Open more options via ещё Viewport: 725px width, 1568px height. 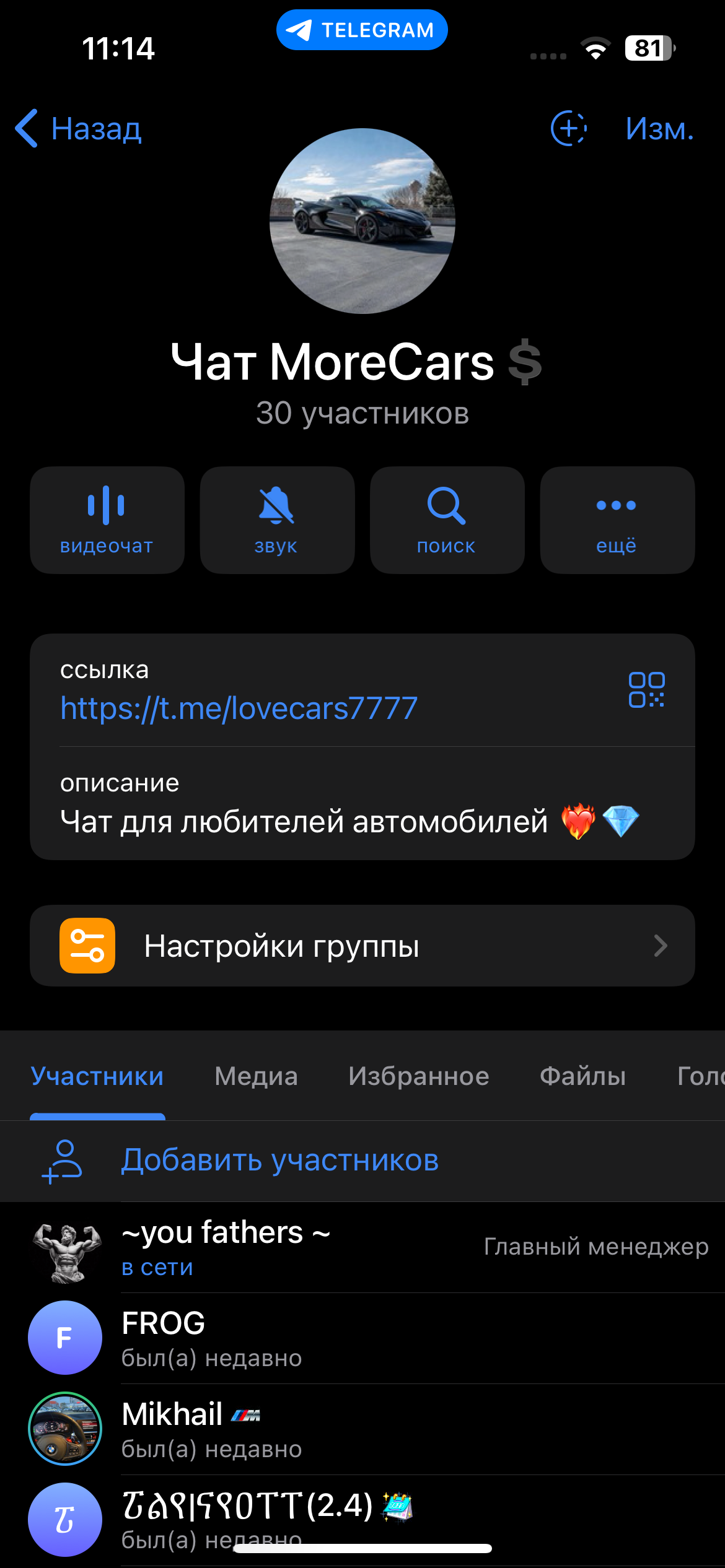pos(617,520)
